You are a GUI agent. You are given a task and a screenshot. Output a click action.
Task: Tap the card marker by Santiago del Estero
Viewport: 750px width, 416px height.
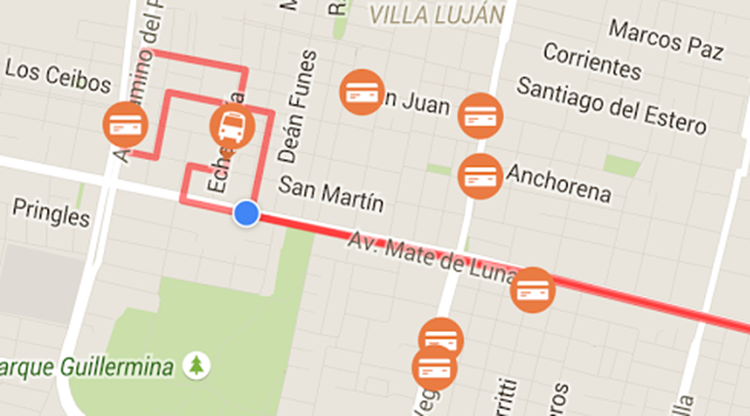click(480, 114)
